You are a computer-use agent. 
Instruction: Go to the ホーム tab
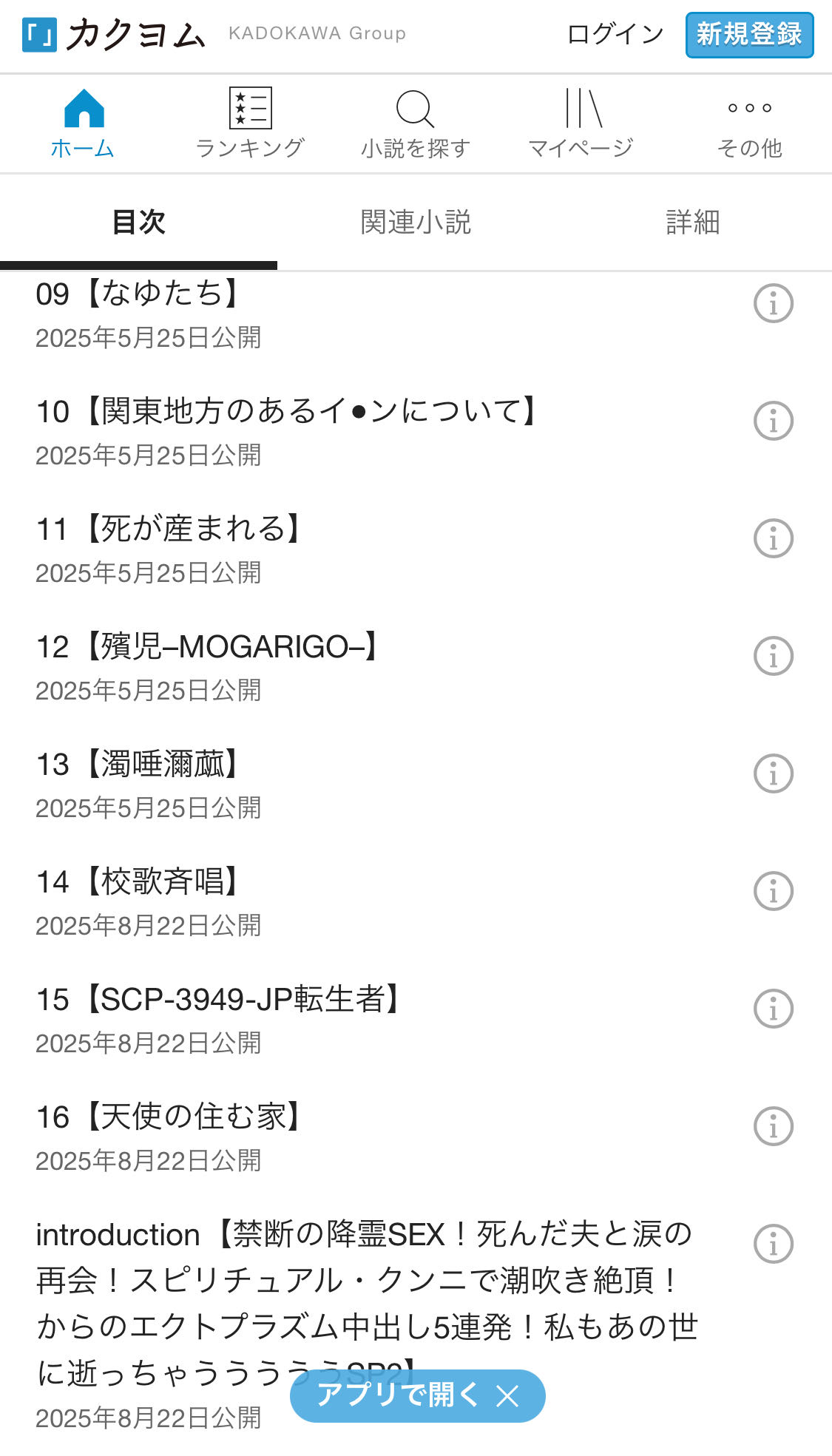pyautogui.click(x=83, y=124)
